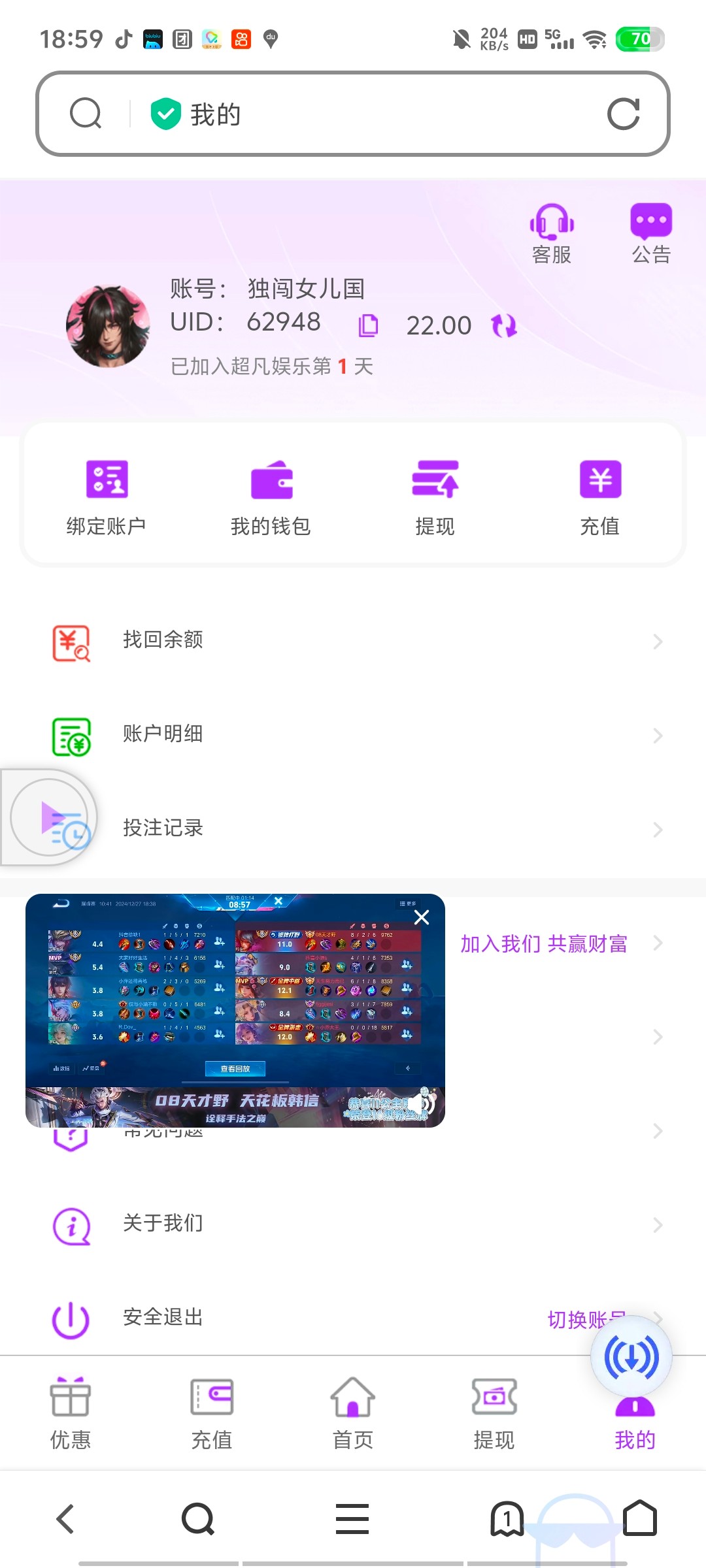Select 提现 in the purple shortcut row
This screenshot has height=1568, width=706.
[435, 498]
